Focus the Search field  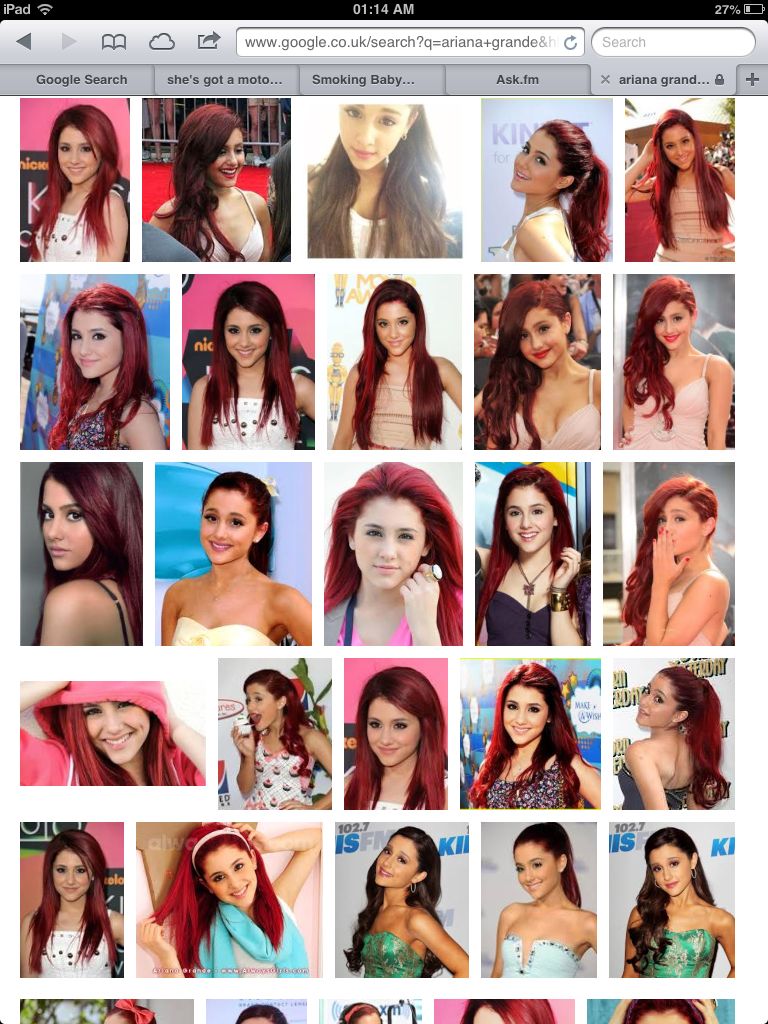pyautogui.click(x=672, y=42)
